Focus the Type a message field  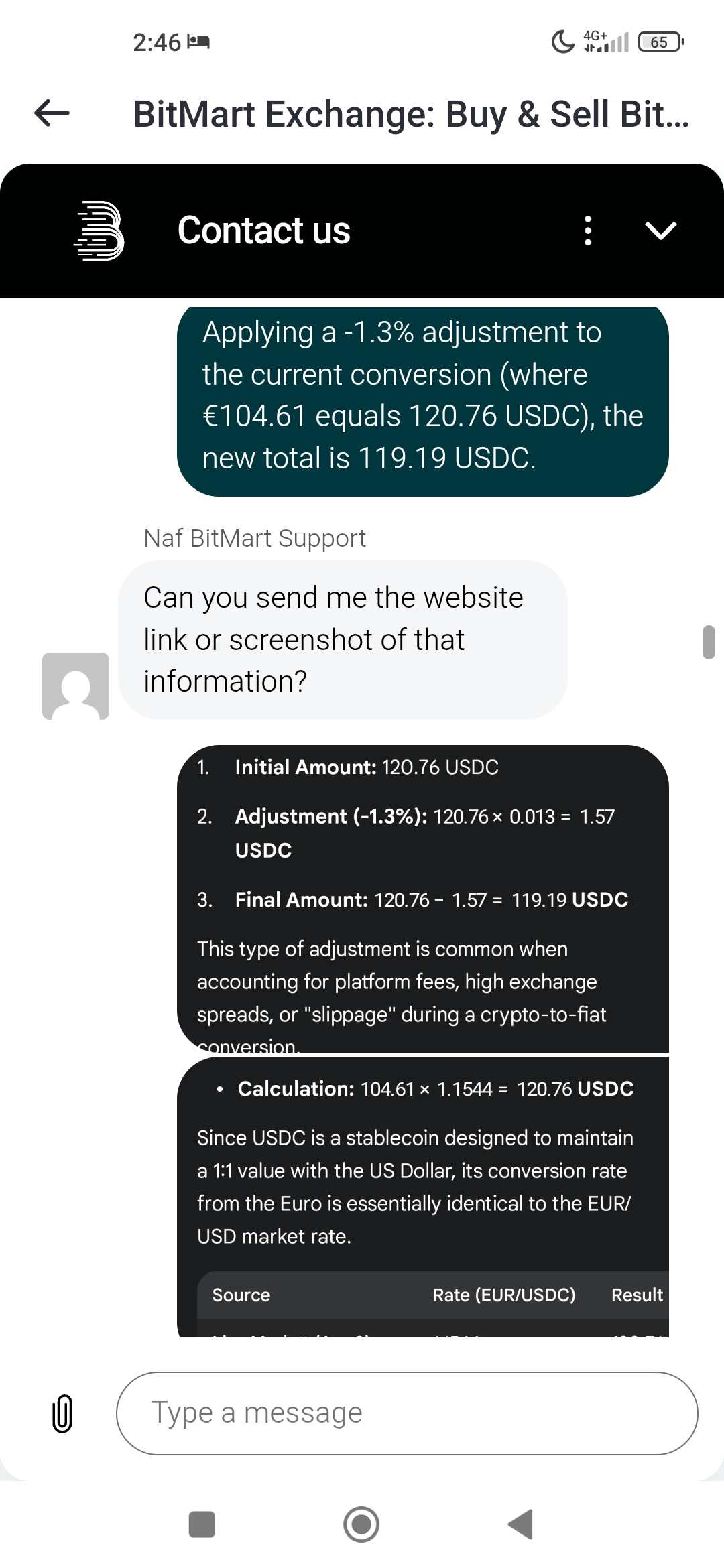pyautogui.click(x=407, y=1413)
